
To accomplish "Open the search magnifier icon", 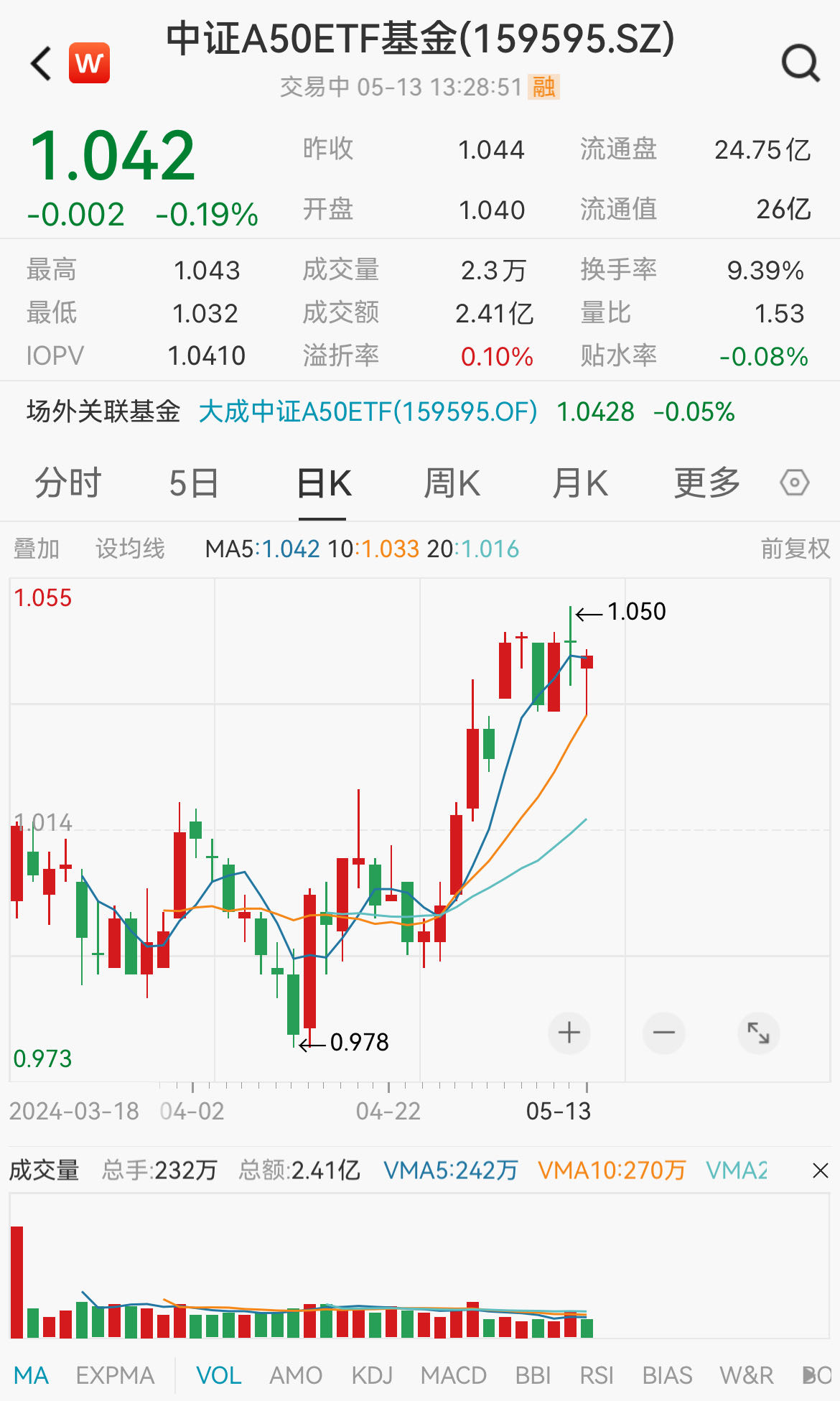I will tap(801, 63).
